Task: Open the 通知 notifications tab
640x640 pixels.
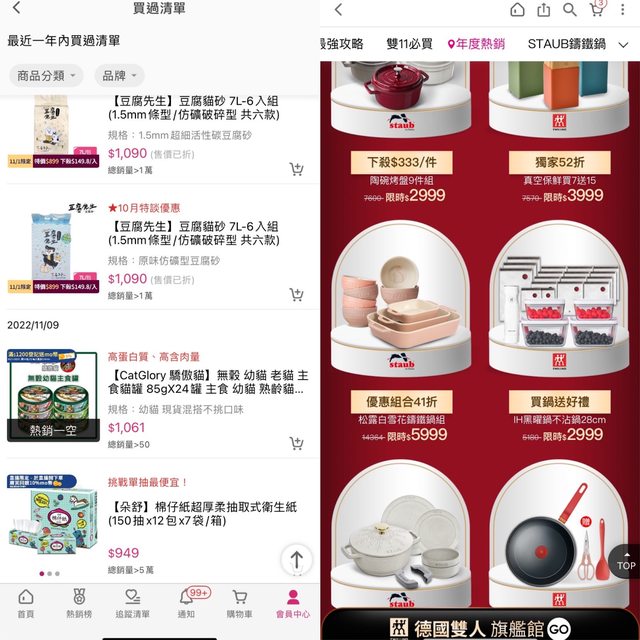Action: coord(186,603)
